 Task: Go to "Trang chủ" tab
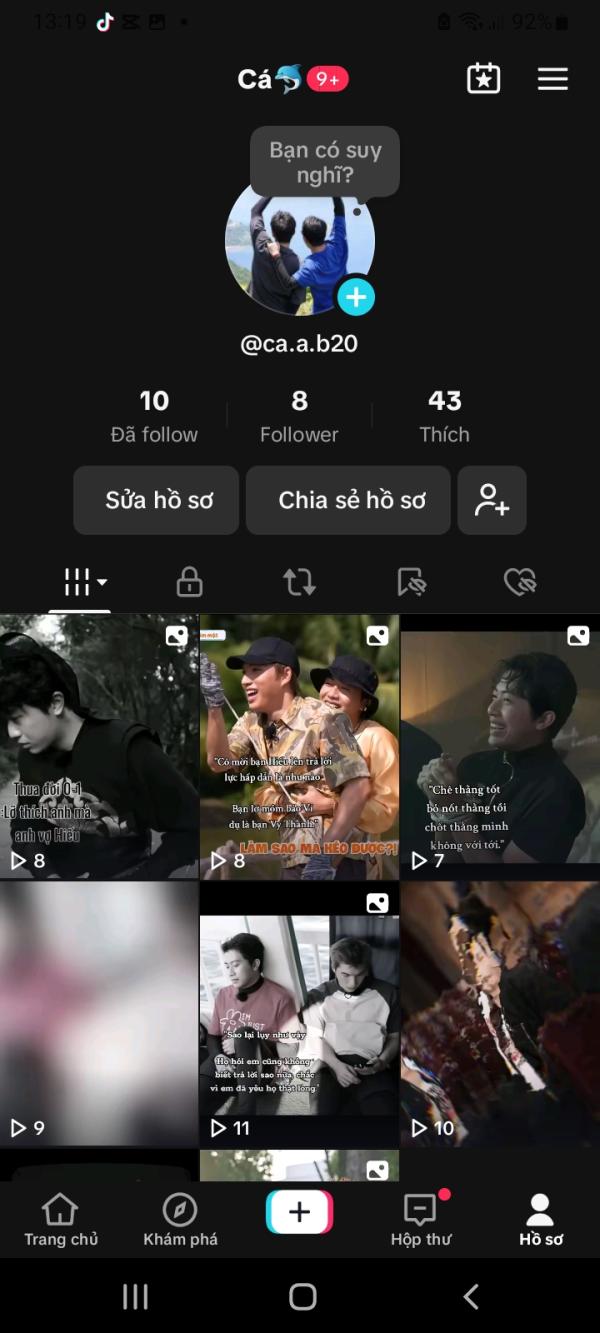coord(61,1220)
